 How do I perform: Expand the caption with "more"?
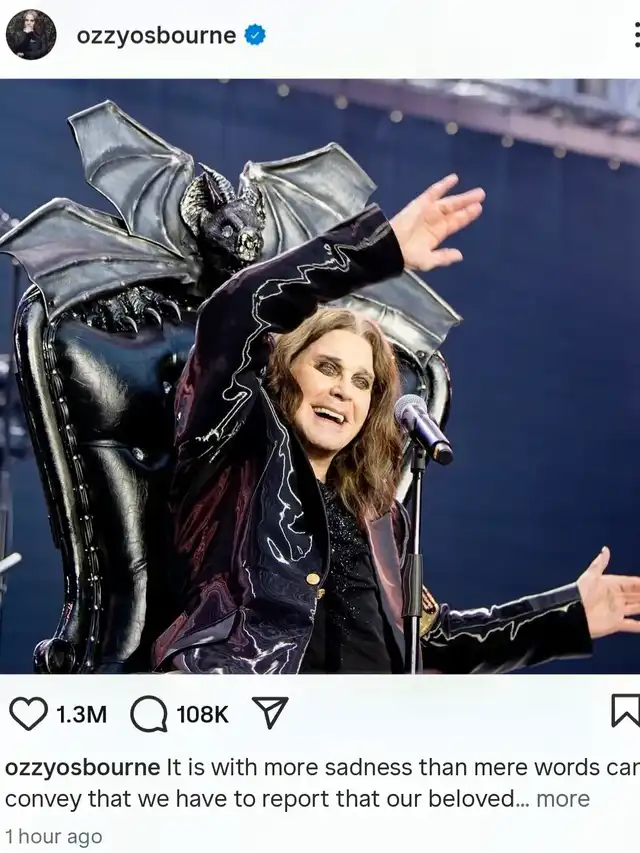[563, 799]
